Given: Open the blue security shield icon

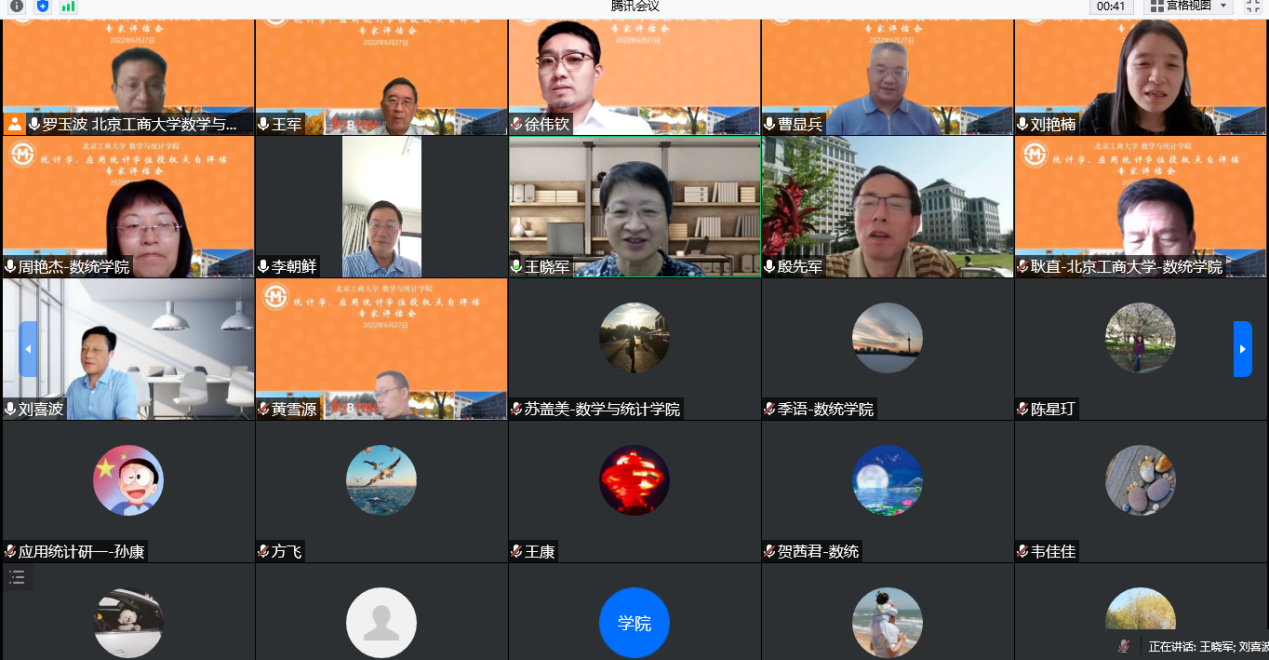Looking at the screenshot, I should point(42,6).
